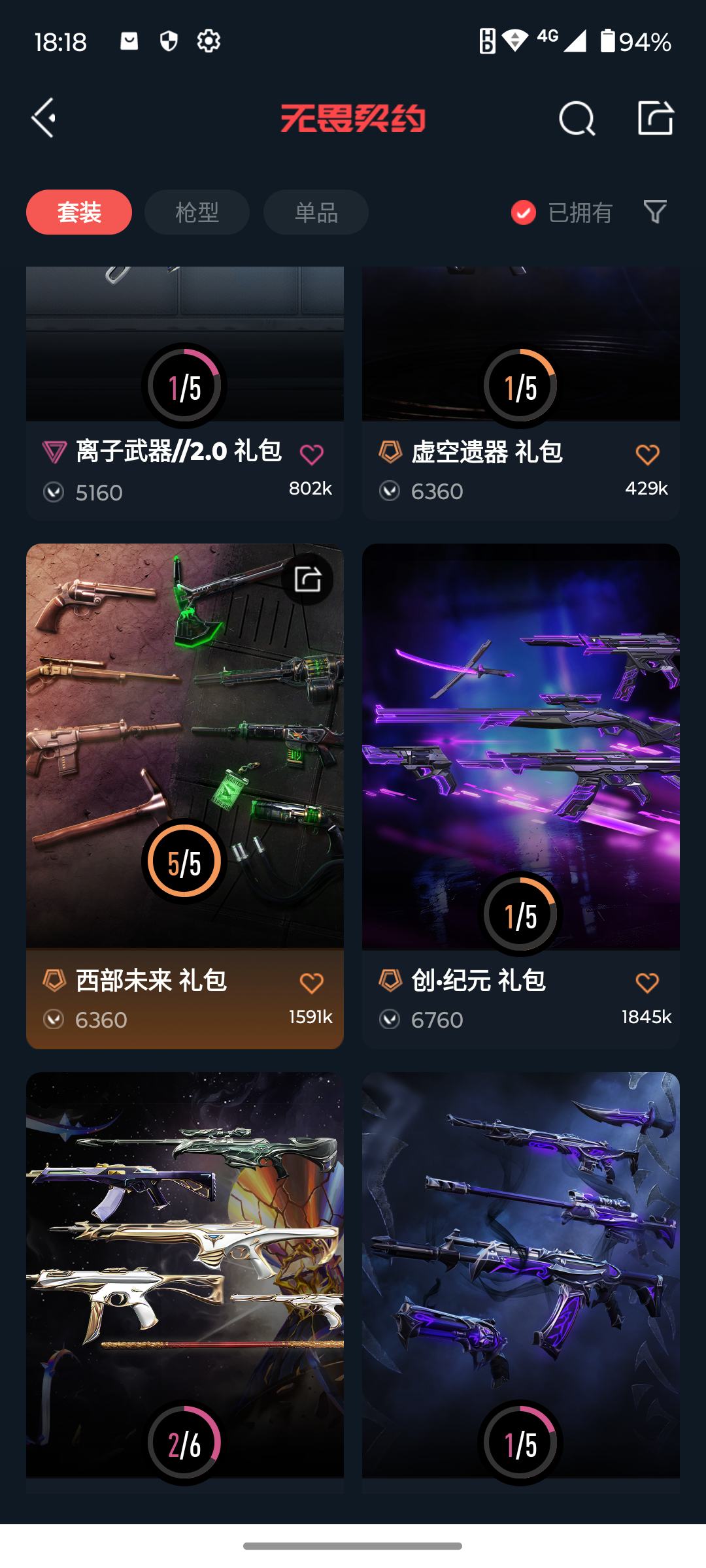This screenshot has height=1568, width=706.
Task: Favorite the 创·纪元 礼包 bundle
Action: pyautogui.click(x=647, y=983)
